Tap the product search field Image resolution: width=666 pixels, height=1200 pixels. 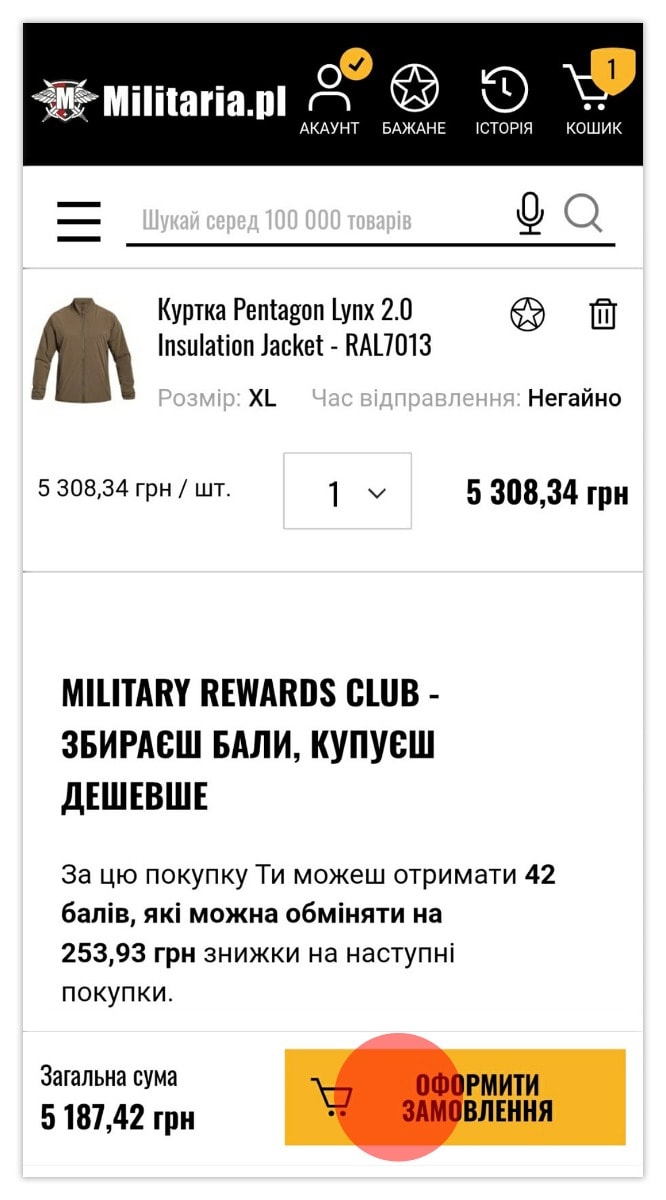point(315,220)
